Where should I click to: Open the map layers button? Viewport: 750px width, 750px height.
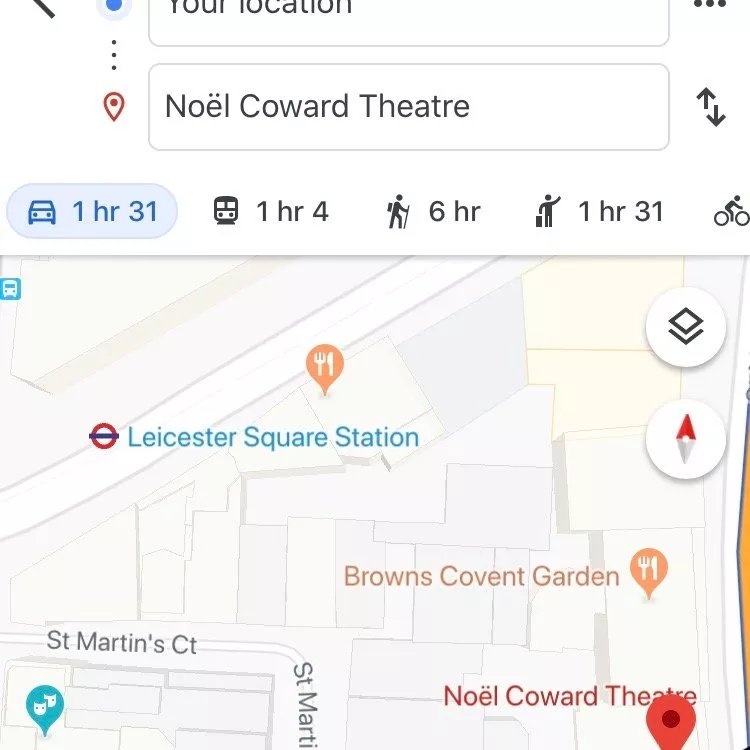coord(686,327)
